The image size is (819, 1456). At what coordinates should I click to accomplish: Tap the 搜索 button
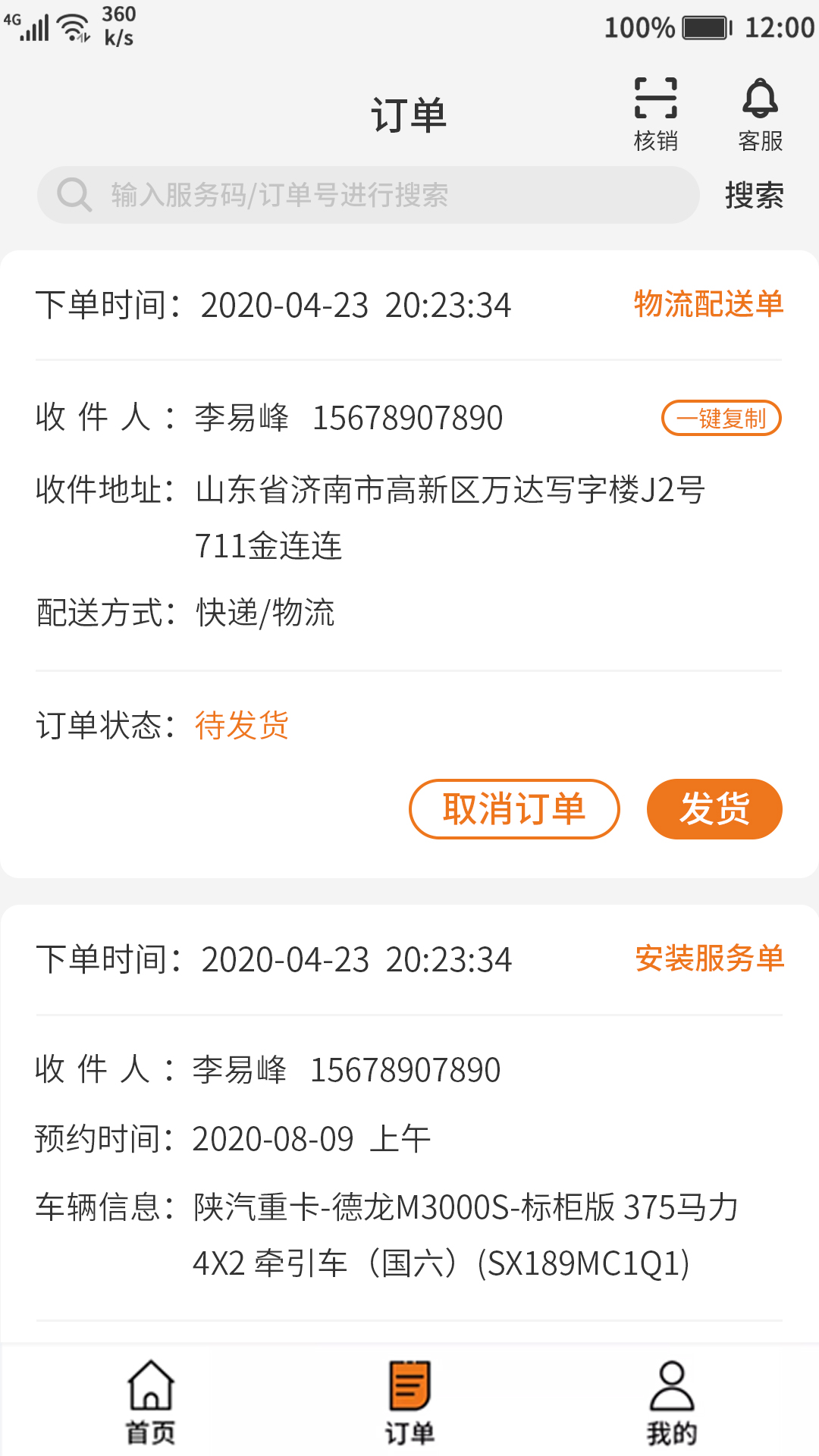pos(754,196)
